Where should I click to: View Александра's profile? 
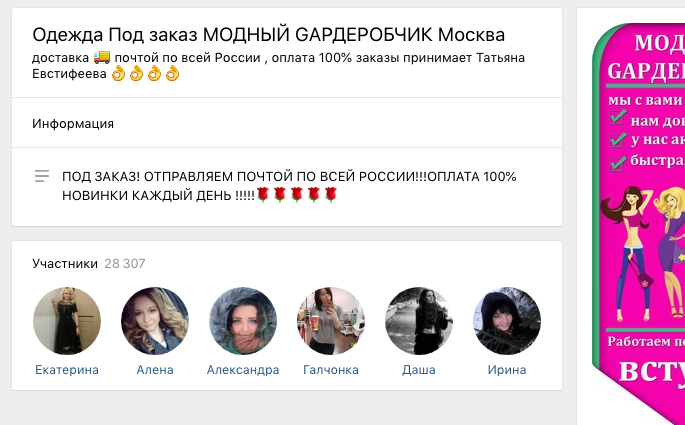242,321
